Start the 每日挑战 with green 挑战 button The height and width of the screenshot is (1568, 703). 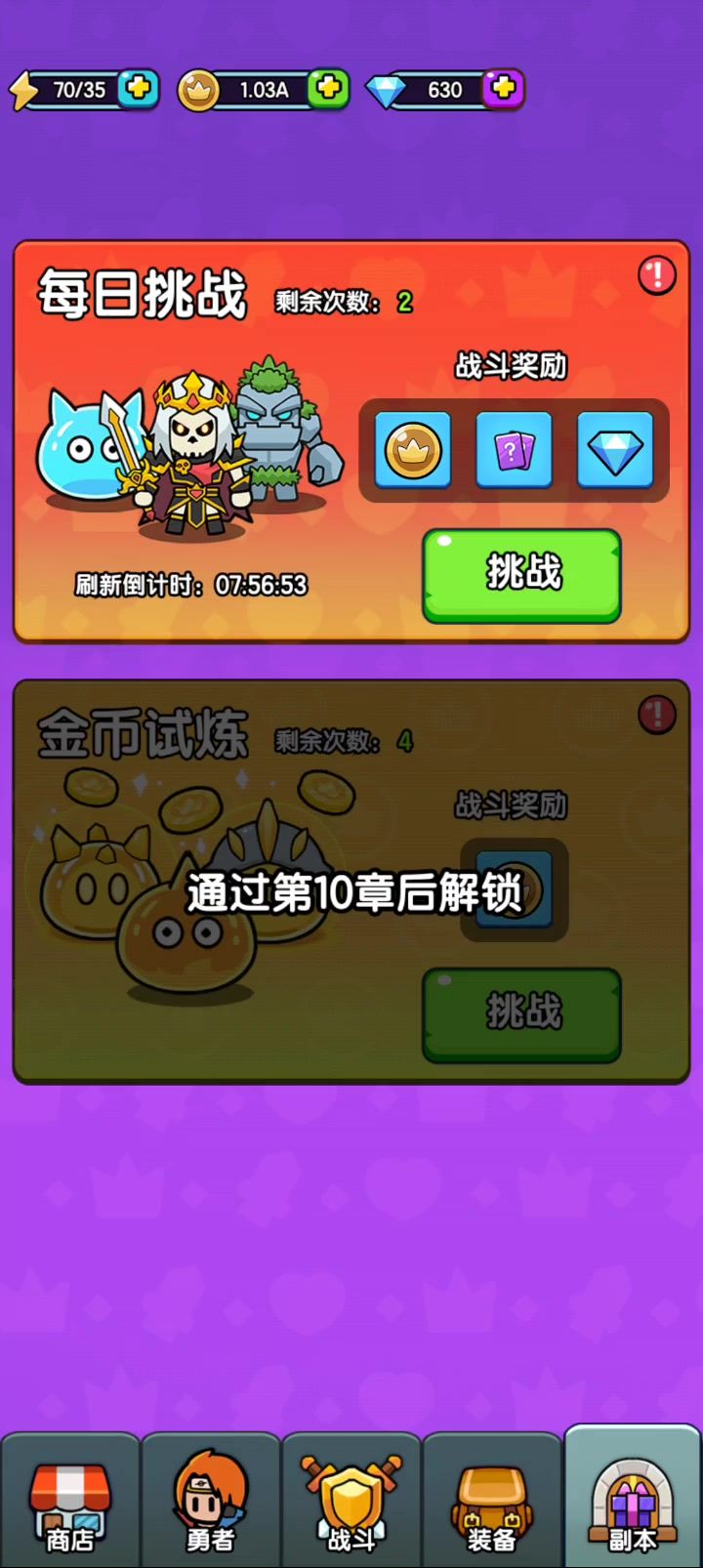(x=521, y=574)
